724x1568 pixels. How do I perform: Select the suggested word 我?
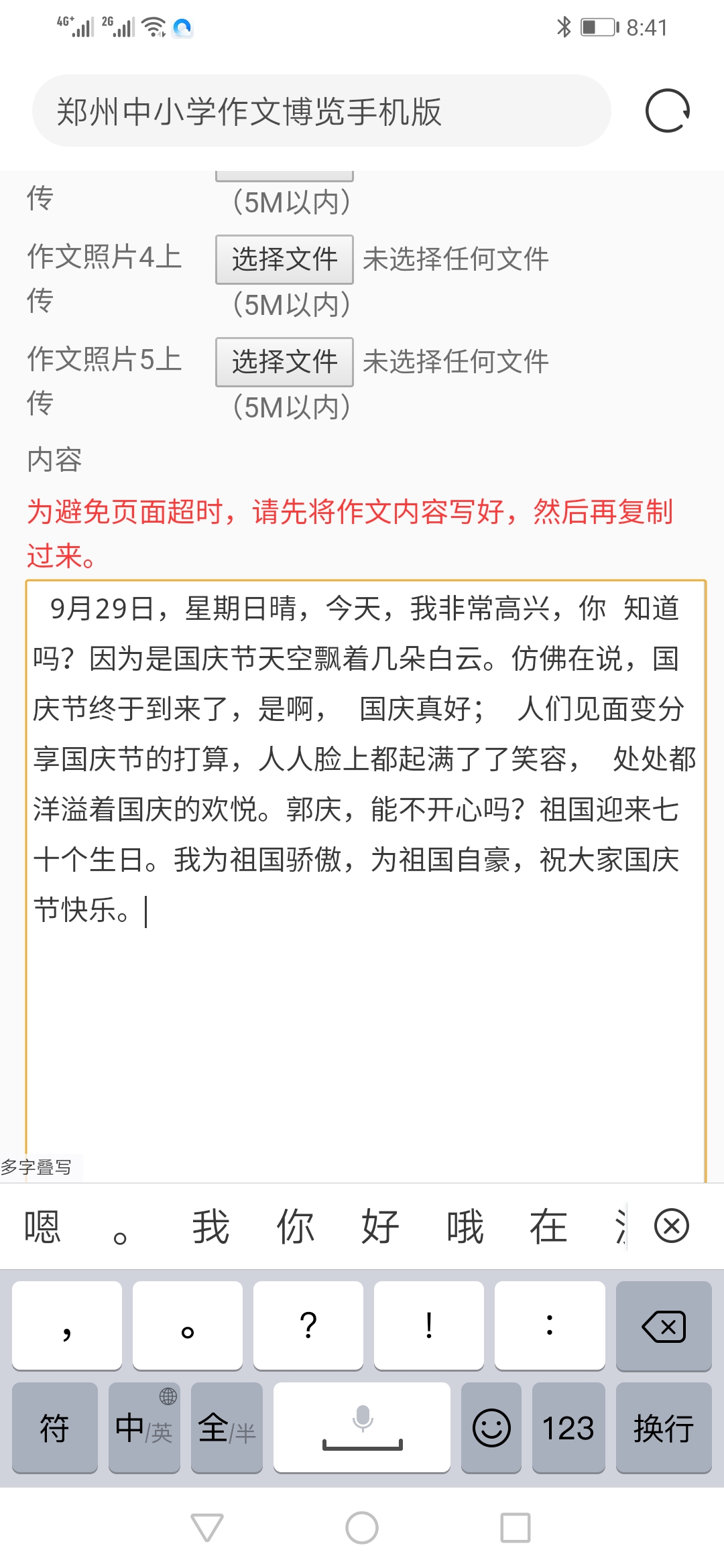[211, 1227]
